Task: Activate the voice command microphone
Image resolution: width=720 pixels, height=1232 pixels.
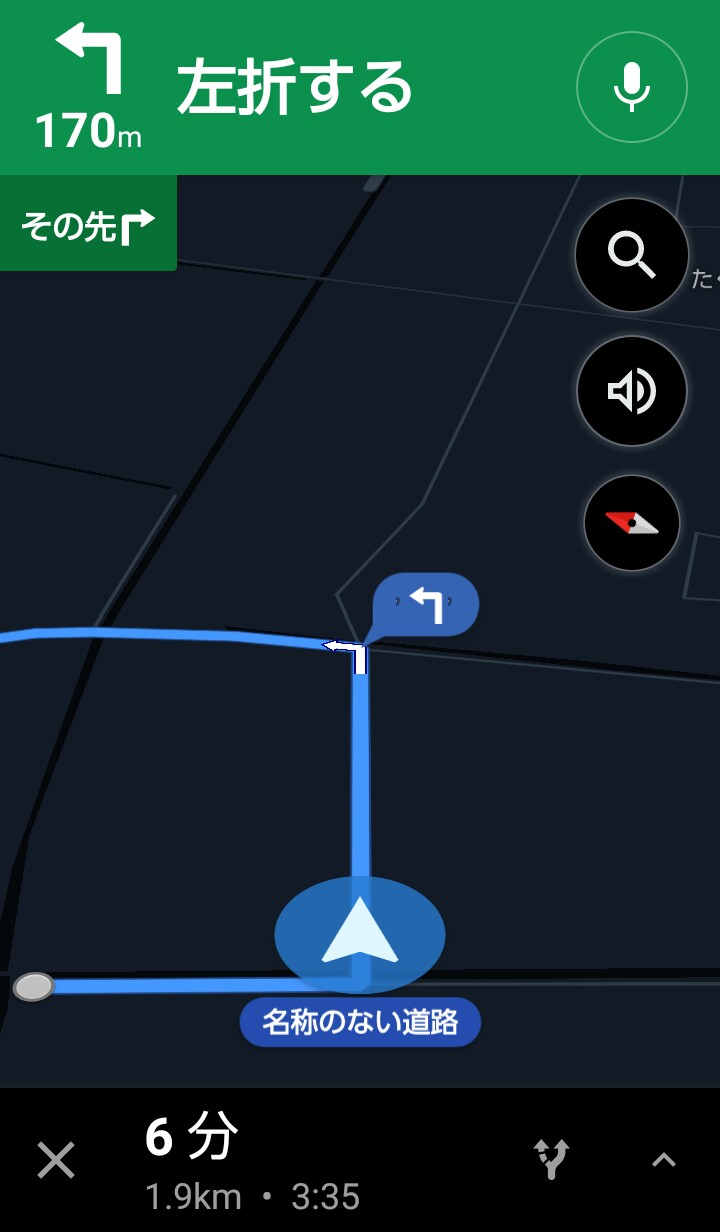Action: coord(632,87)
